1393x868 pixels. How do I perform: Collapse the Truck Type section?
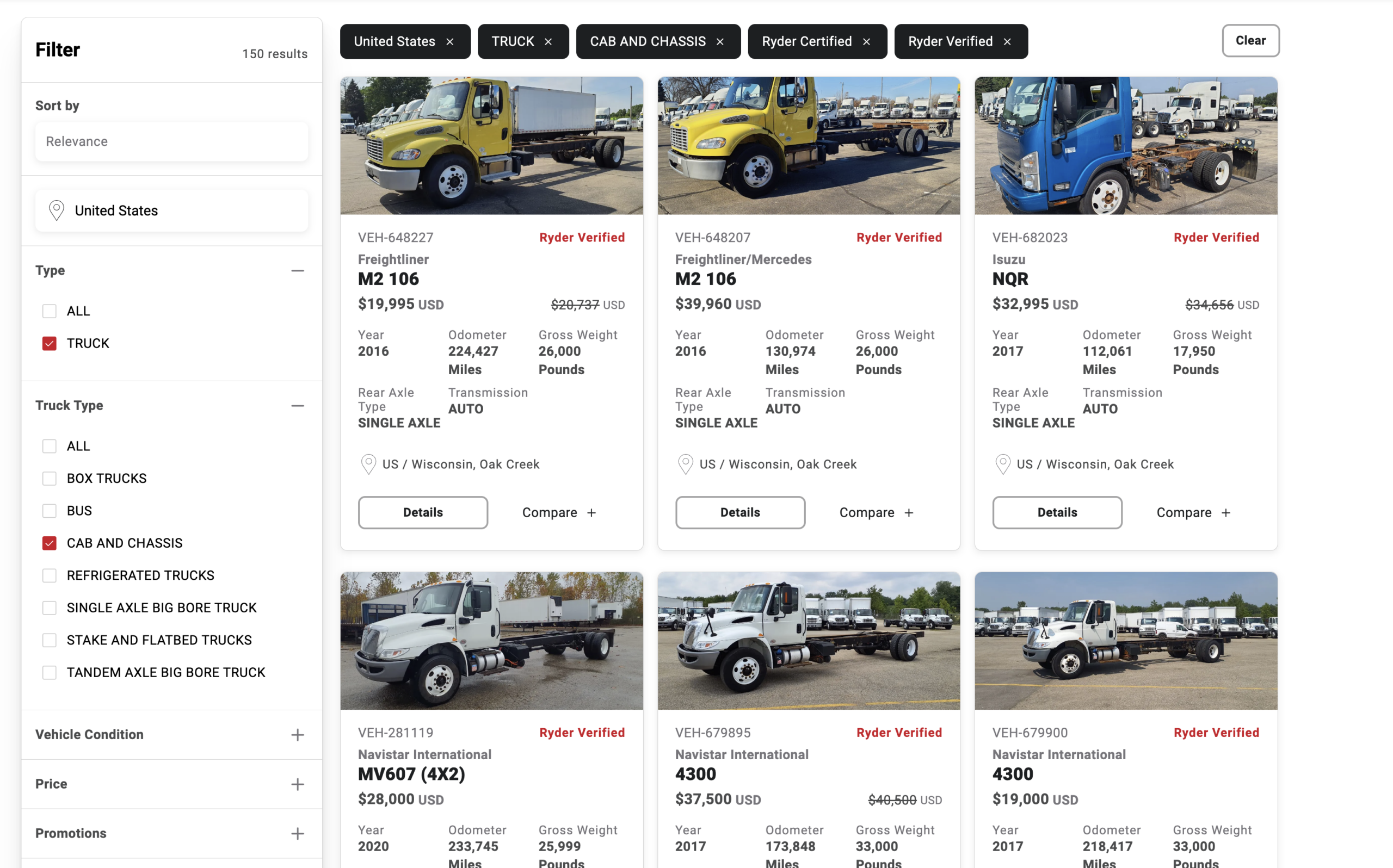[x=297, y=406]
